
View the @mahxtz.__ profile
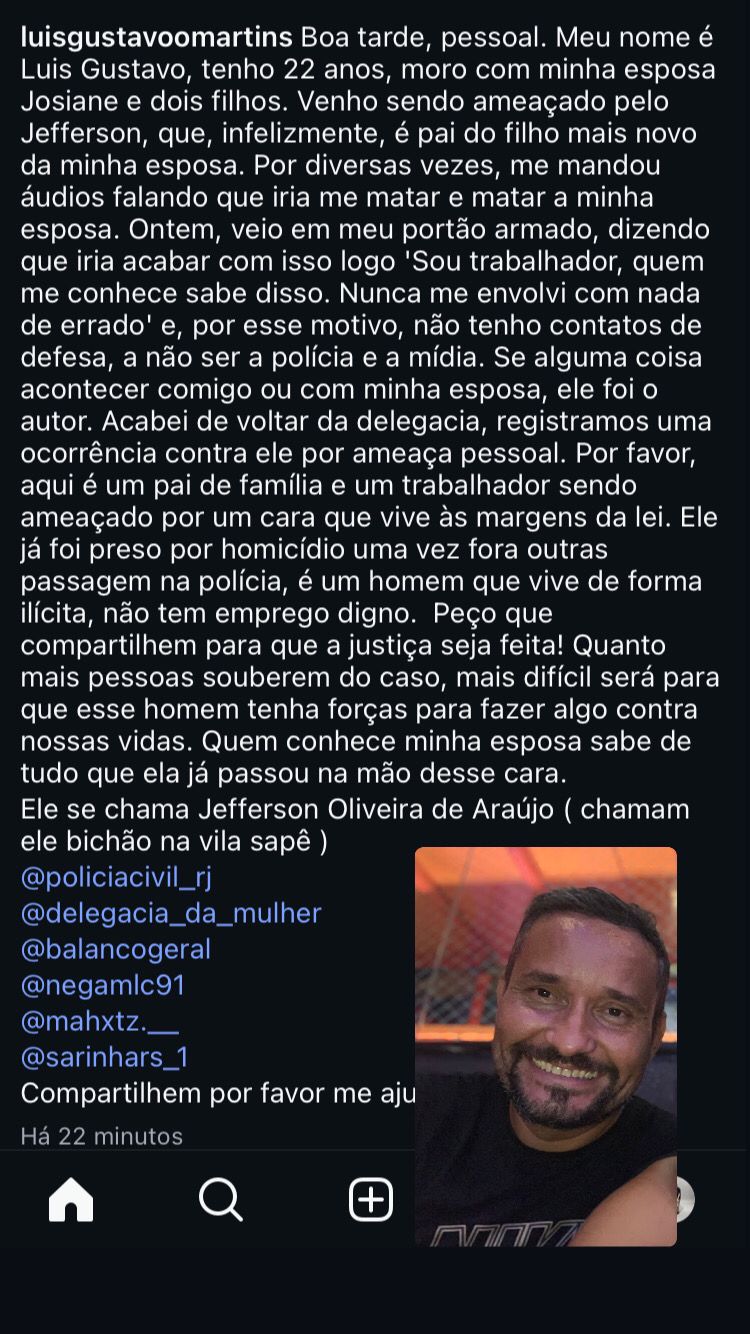click(100, 1021)
